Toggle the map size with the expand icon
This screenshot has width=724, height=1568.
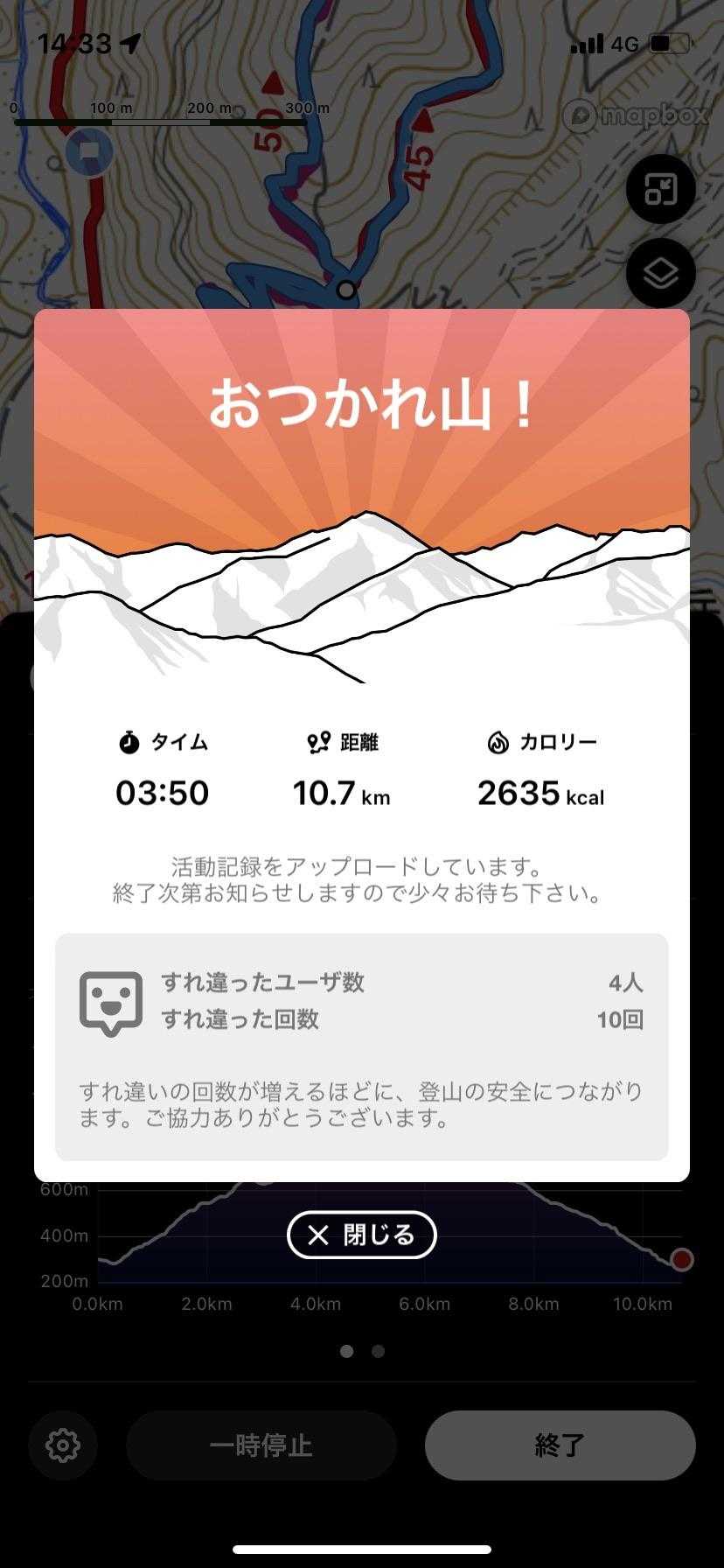tap(660, 189)
